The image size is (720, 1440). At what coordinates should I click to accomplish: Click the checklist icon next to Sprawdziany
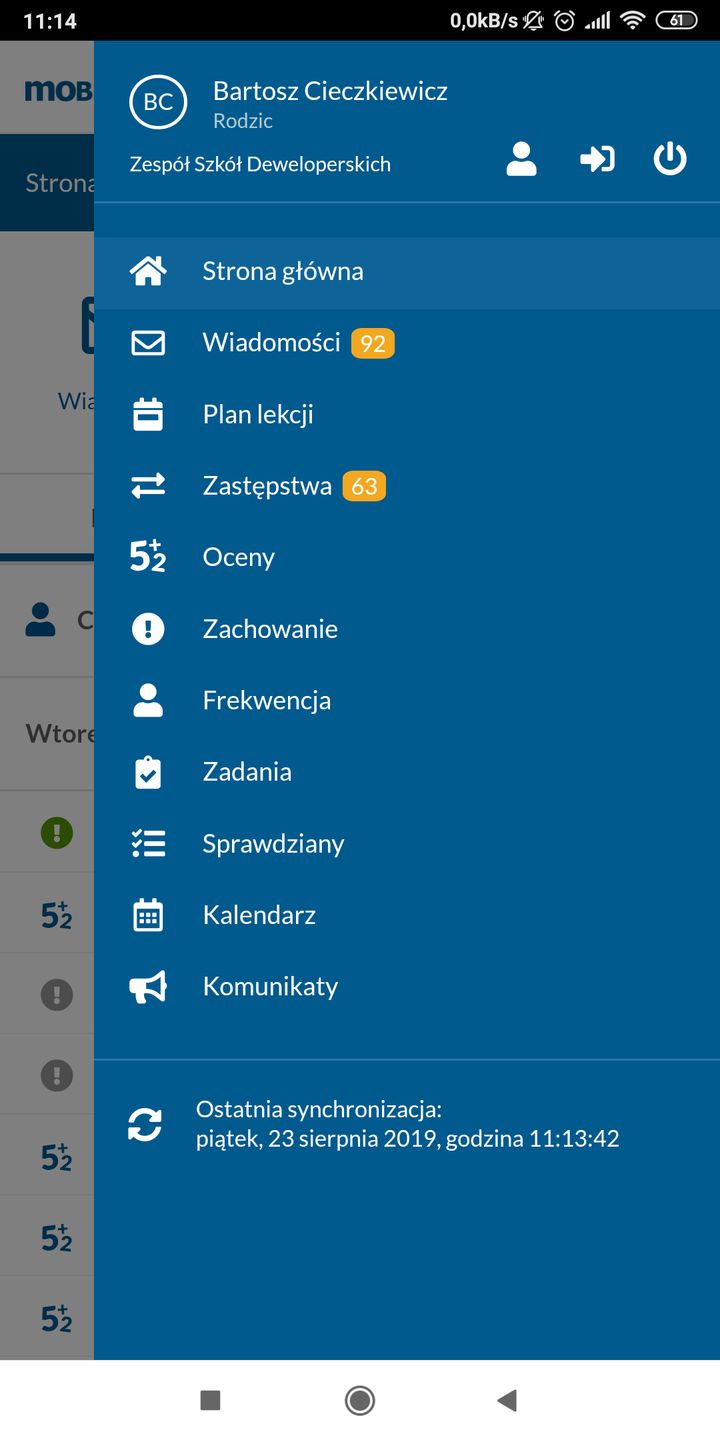[147, 842]
